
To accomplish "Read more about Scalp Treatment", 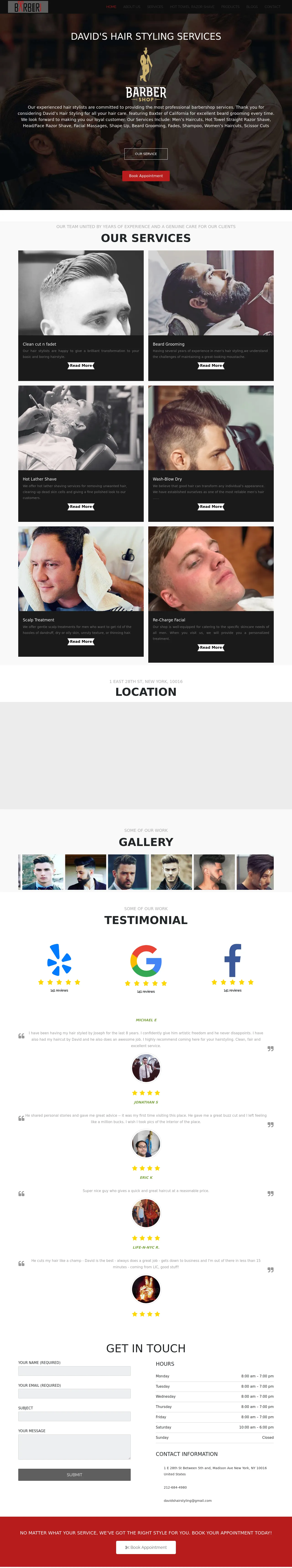I will 81,642.
